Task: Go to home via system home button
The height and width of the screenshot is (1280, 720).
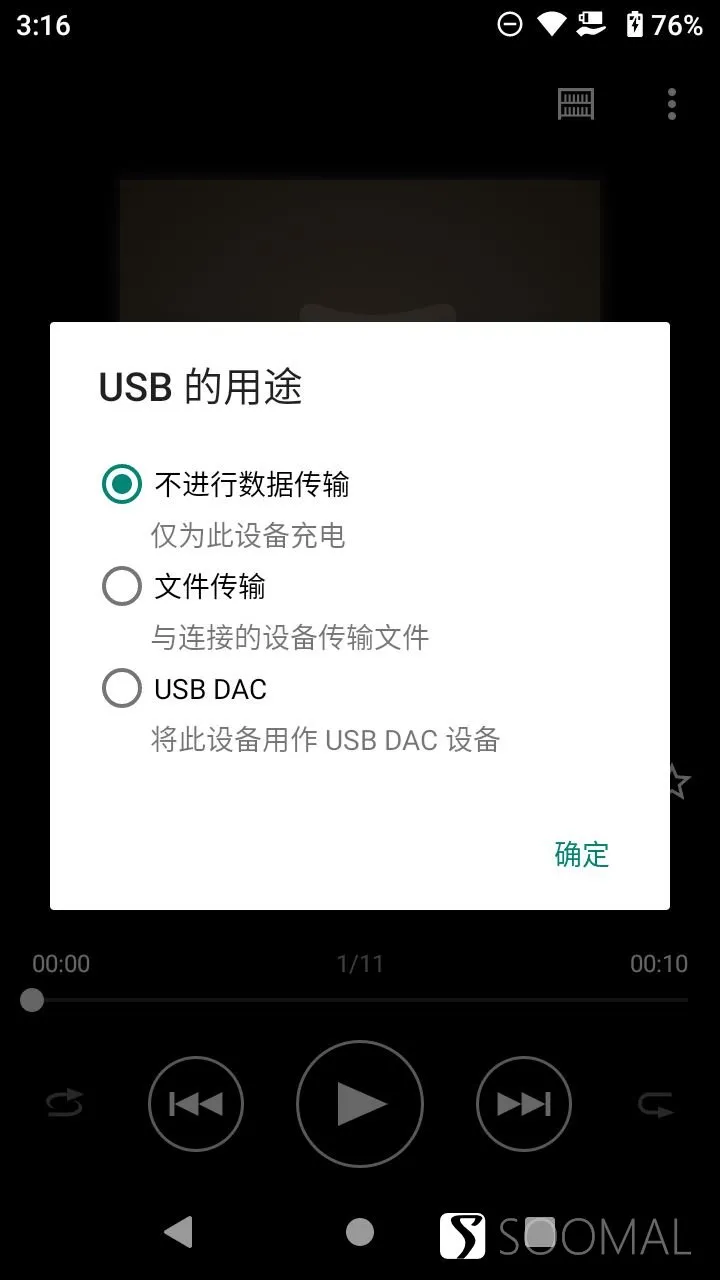Action: click(x=360, y=1232)
